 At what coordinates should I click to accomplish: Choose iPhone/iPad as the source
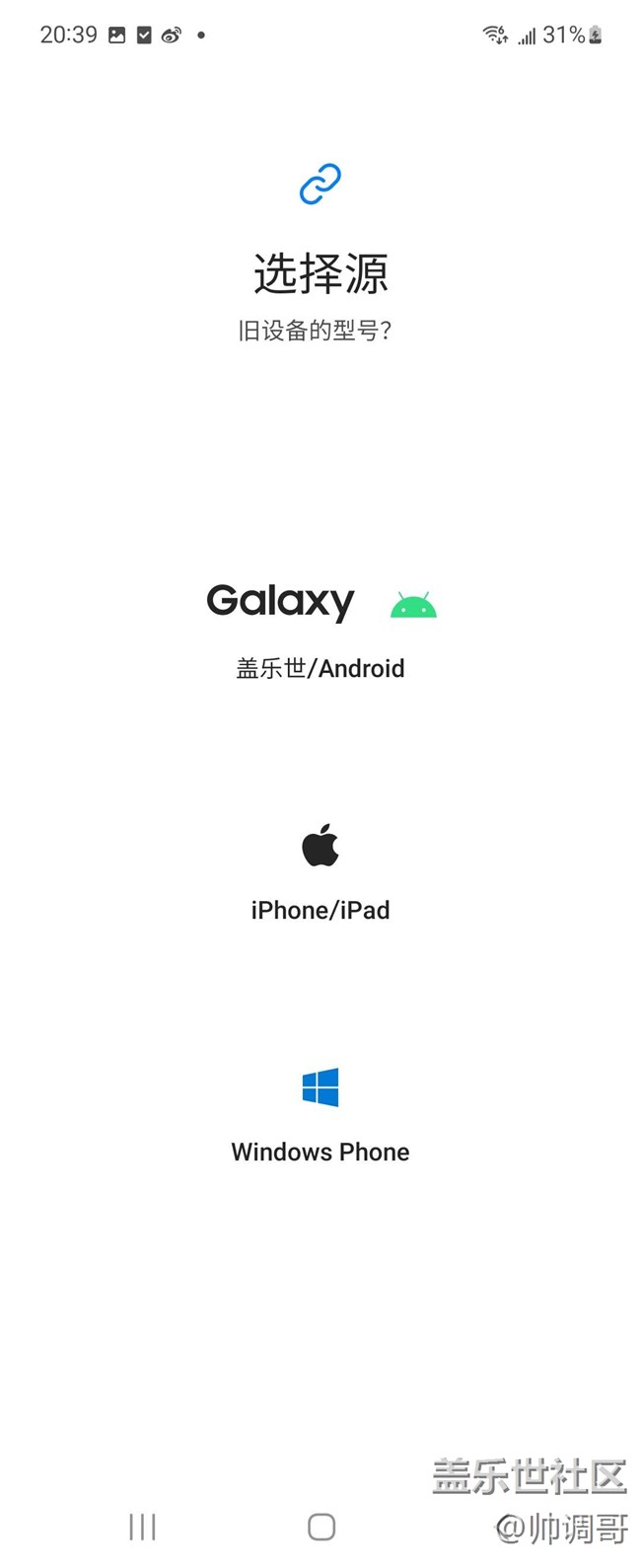click(320, 872)
